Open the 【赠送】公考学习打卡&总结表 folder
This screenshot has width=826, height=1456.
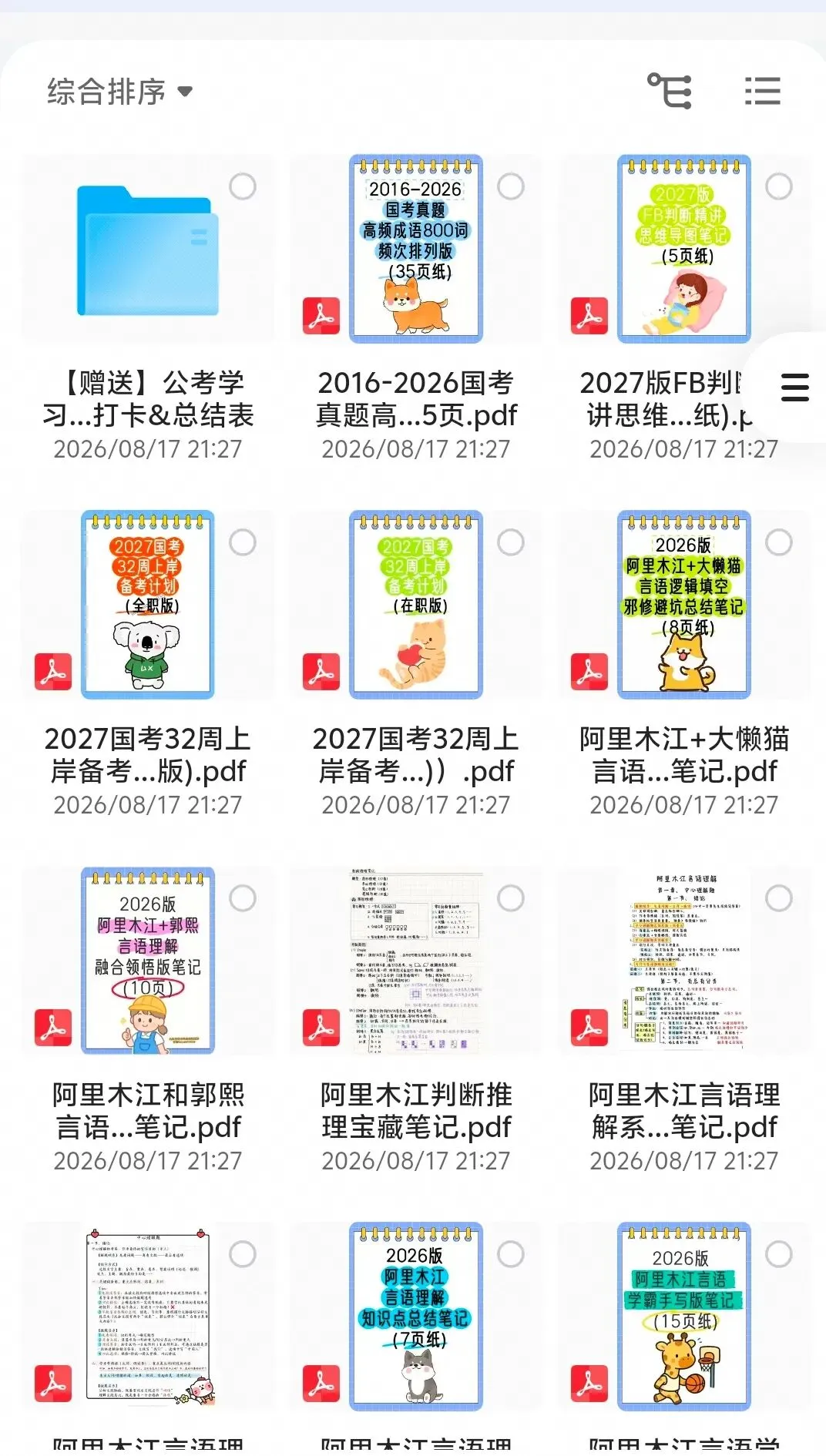(x=148, y=250)
